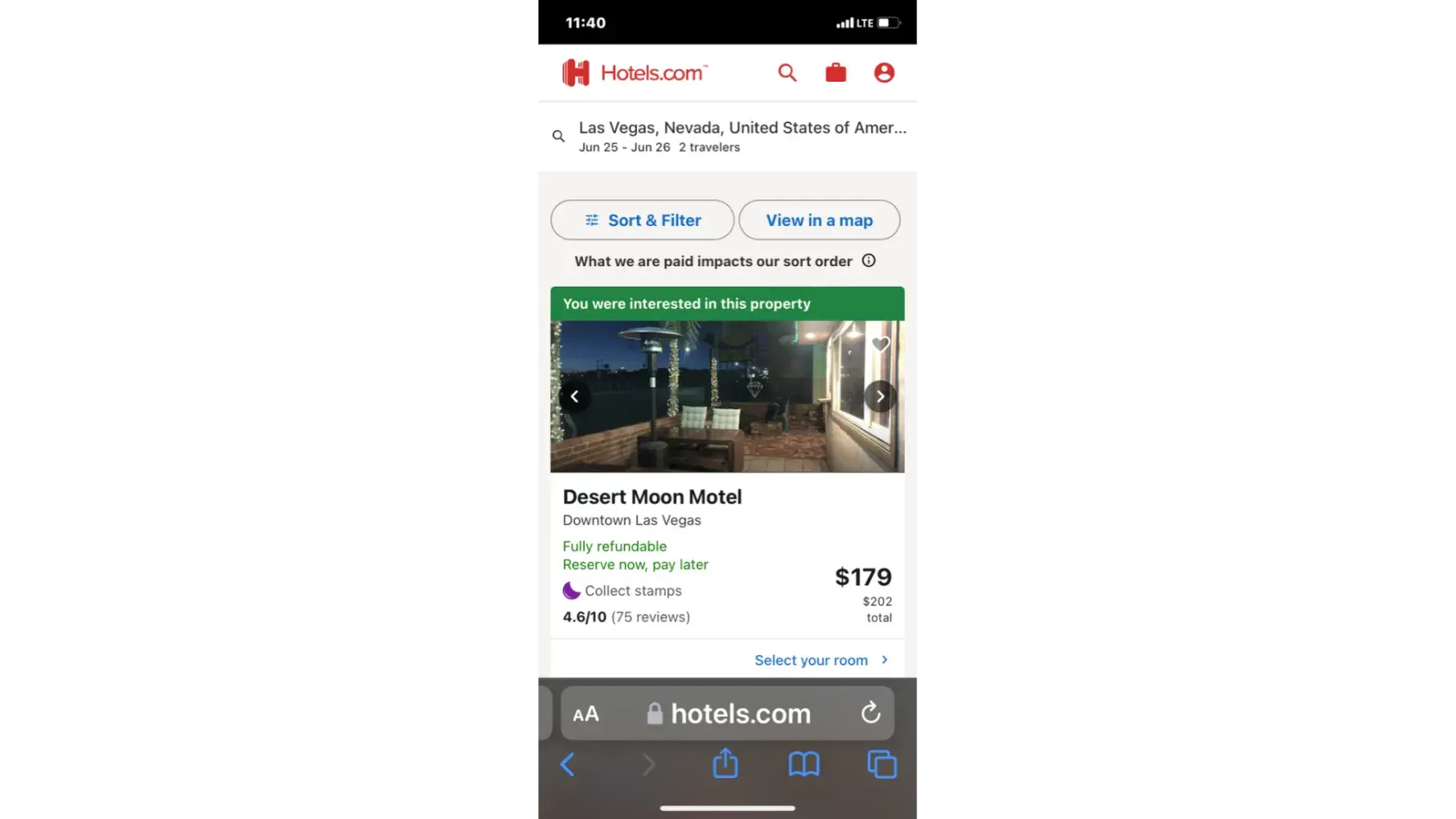This screenshot has height=819, width=1456.
Task: Open the account profile icon
Action: (x=884, y=73)
